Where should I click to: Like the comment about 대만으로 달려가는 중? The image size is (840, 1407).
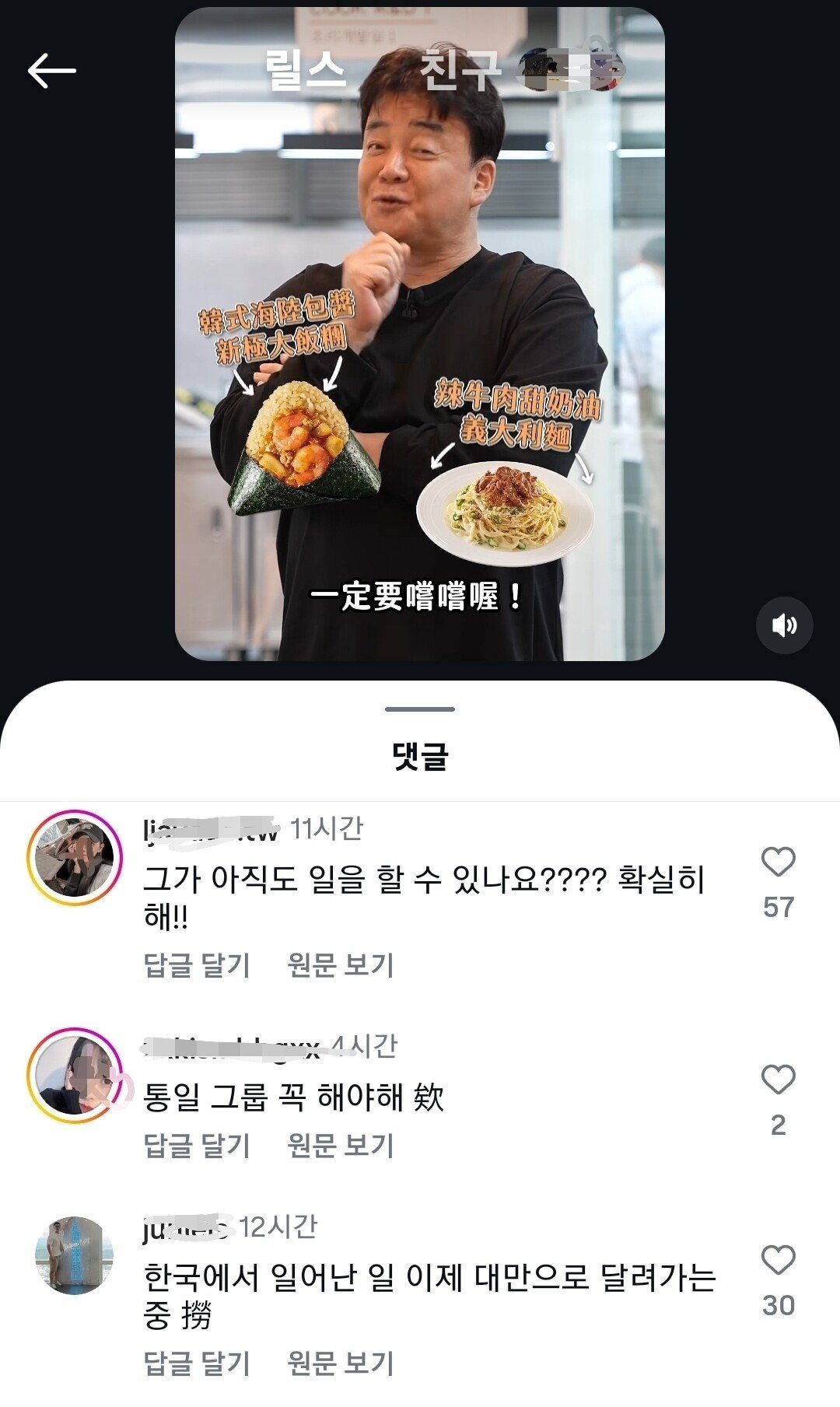778,1260
